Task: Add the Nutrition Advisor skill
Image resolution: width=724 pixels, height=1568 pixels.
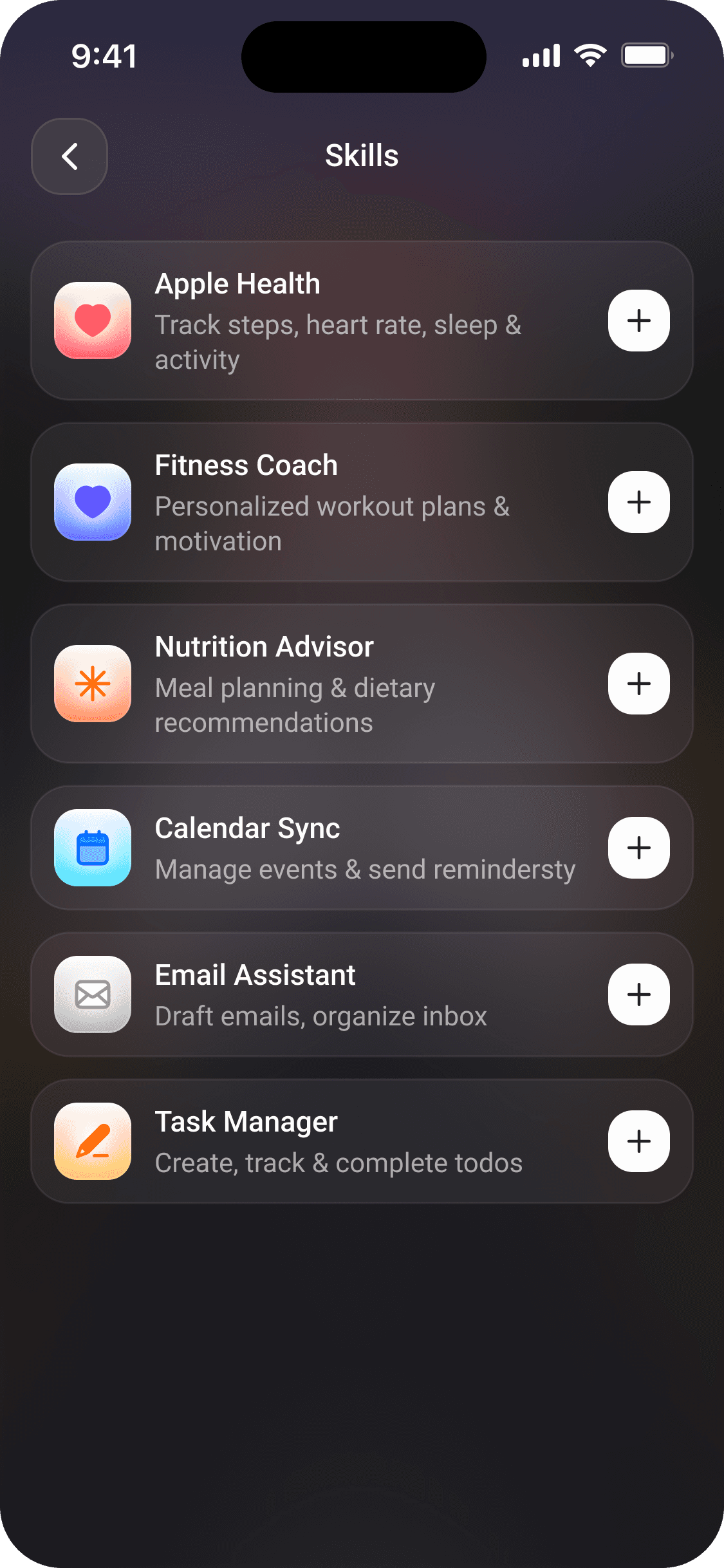Action: (x=638, y=684)
